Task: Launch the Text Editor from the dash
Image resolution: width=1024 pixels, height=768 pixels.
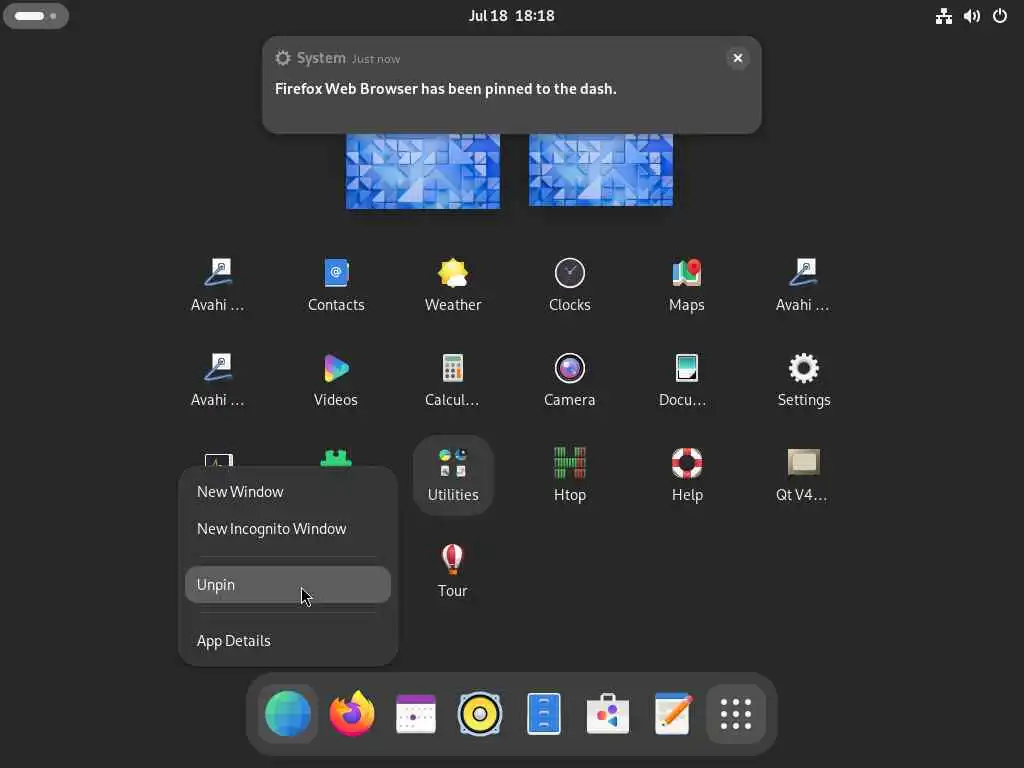Action: click(672, 715)
